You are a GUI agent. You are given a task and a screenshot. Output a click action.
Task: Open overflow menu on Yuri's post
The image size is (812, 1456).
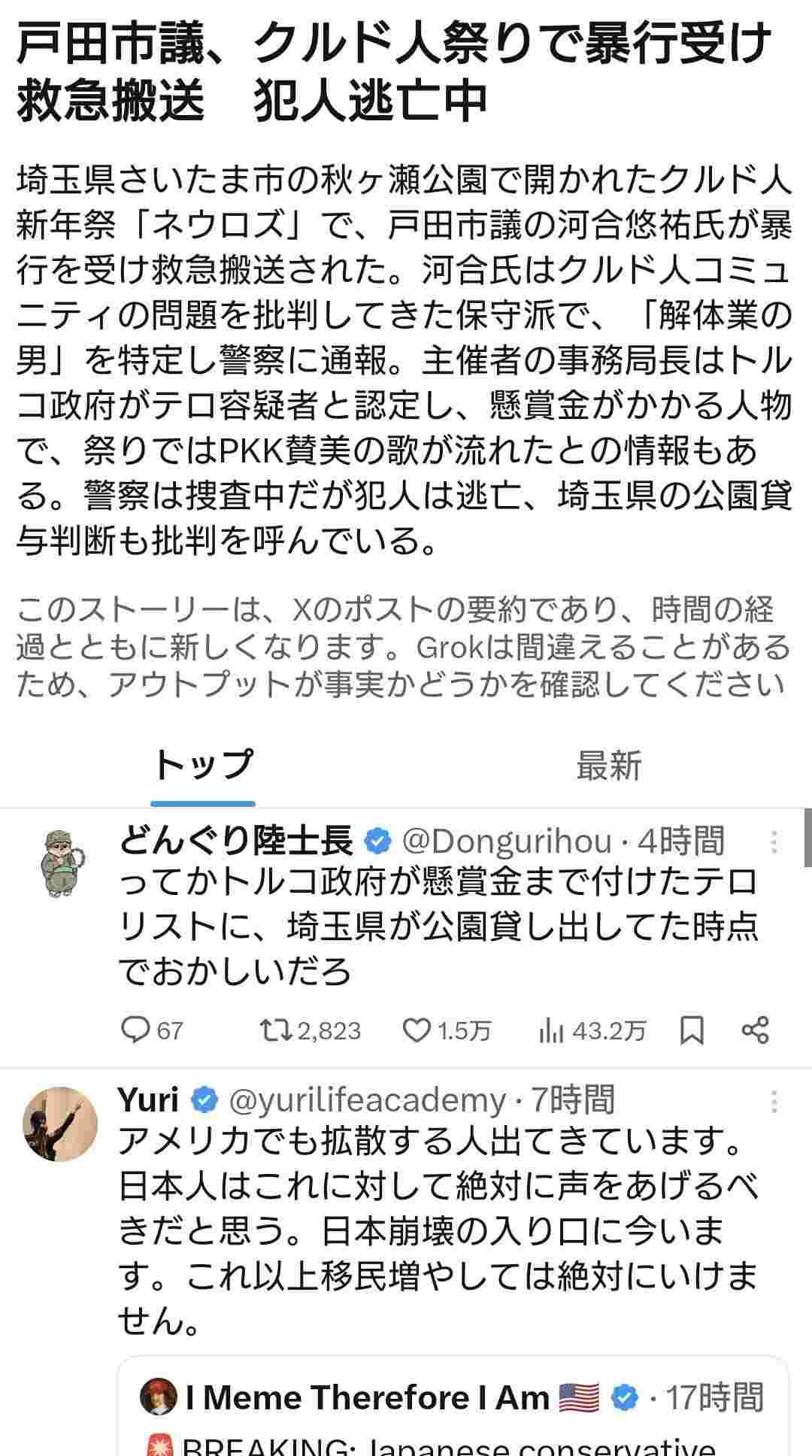(774, 1103)
